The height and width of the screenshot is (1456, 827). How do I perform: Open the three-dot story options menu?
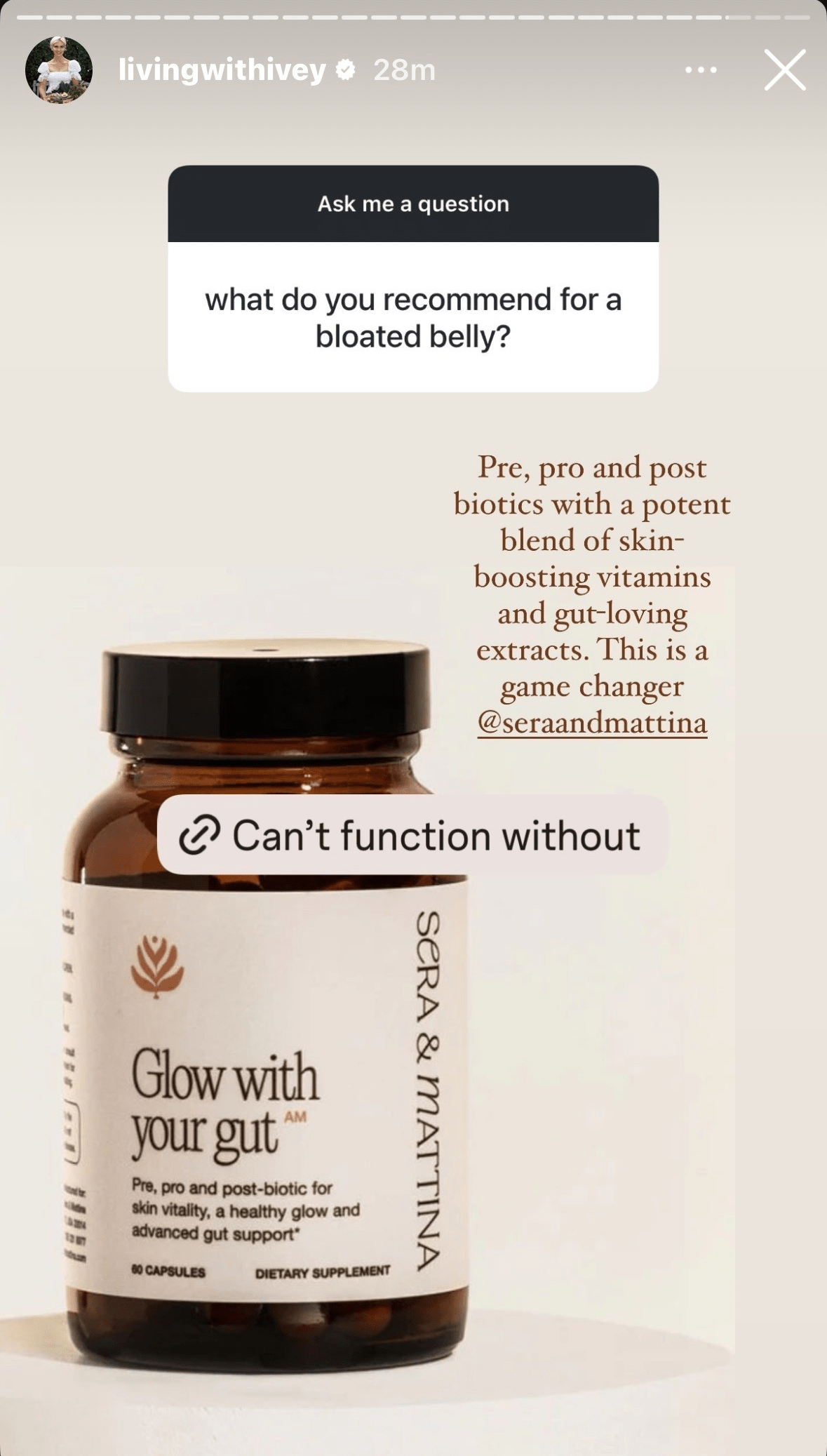pos(700,70)
